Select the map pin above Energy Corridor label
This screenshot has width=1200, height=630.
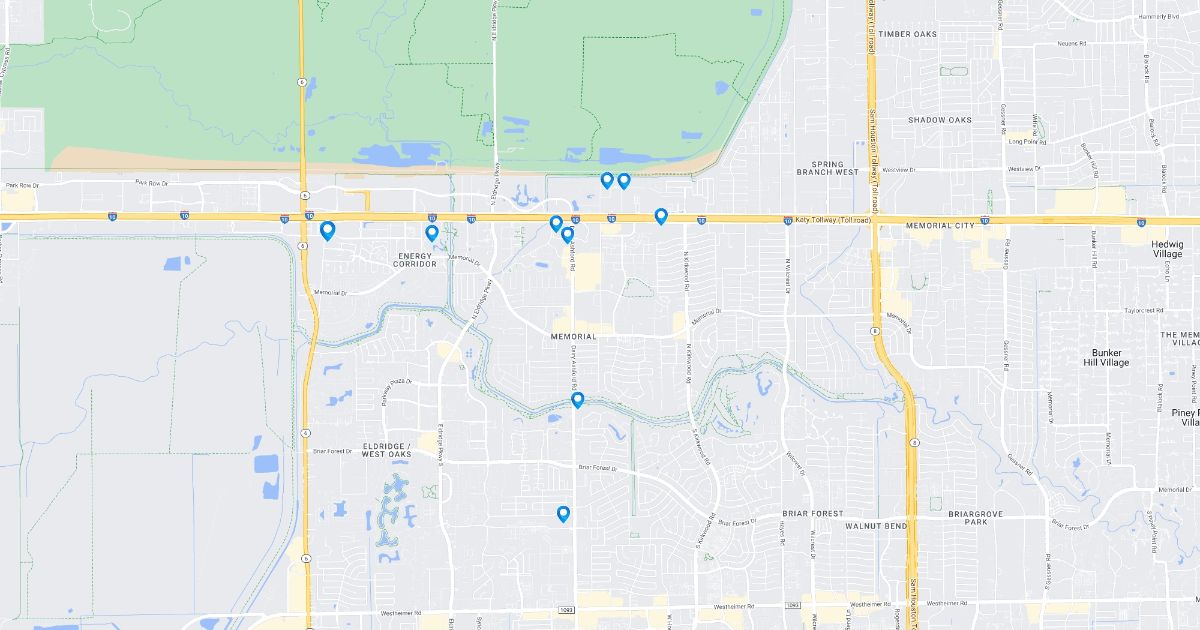click(x=432, y=233)
